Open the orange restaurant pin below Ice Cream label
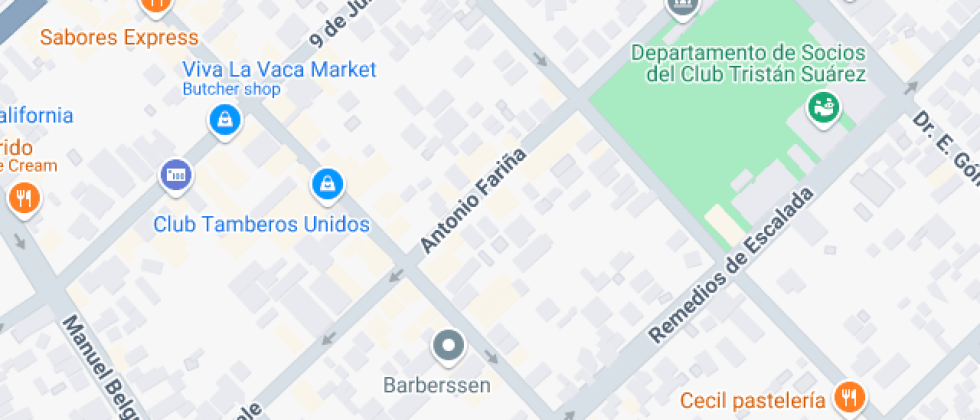980x420 pixels. pyautogui.click(x=24, y=199)
